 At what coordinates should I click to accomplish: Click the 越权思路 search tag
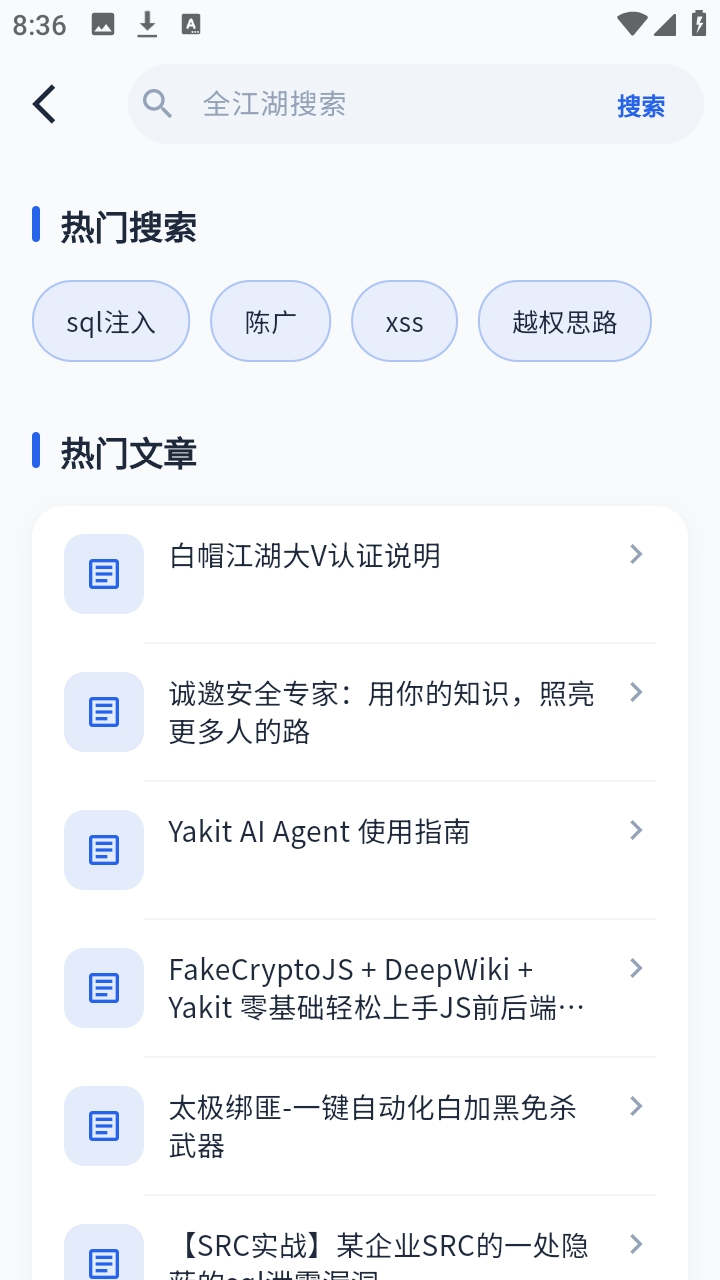(564, 321)
